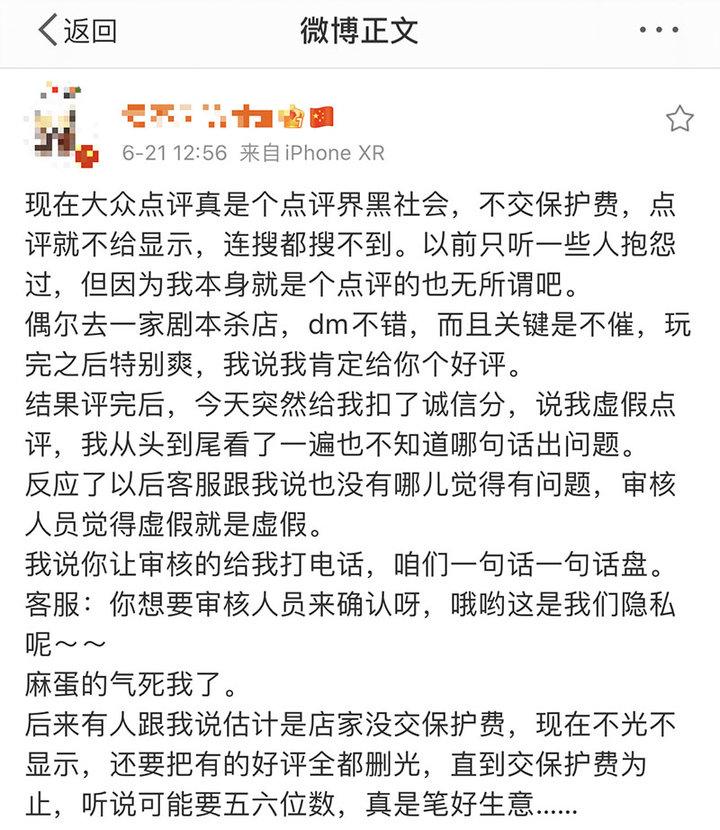Open the three-dot overflow menu
The width and height of the screenshot is (720, 830).
click(658, 31)
